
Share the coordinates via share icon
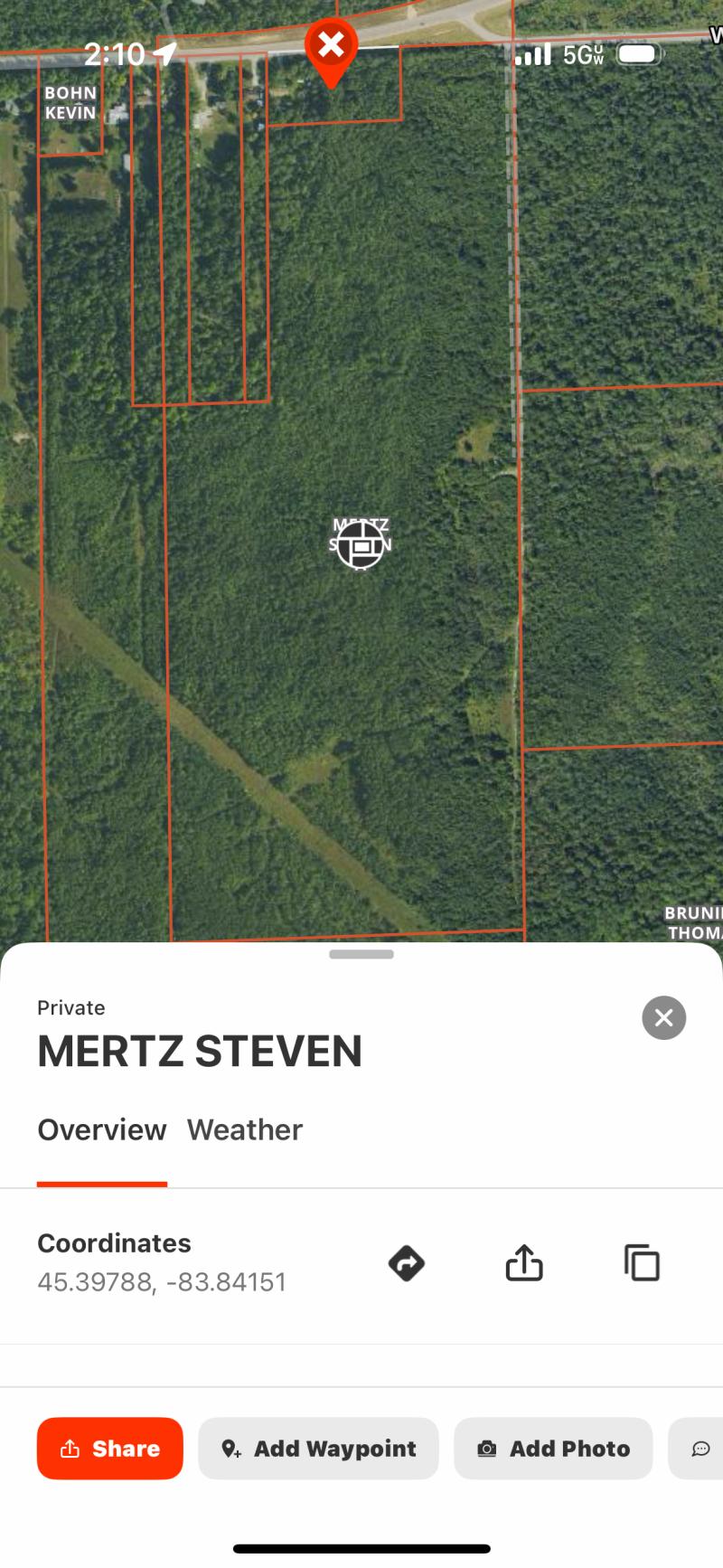524,1262
